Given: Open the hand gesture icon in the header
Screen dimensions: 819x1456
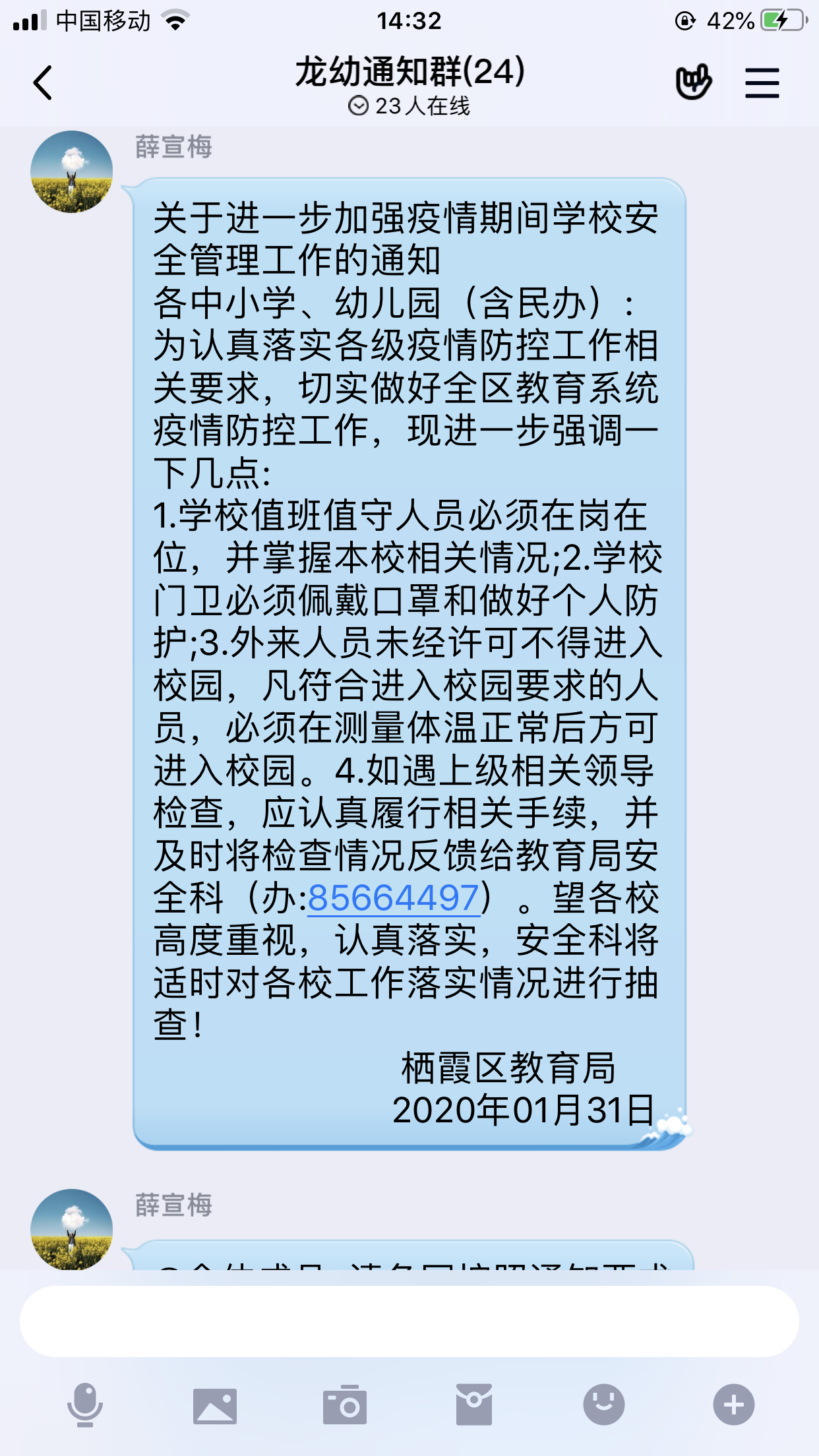Looking at the screenshot, I should [x=693, y=82].
